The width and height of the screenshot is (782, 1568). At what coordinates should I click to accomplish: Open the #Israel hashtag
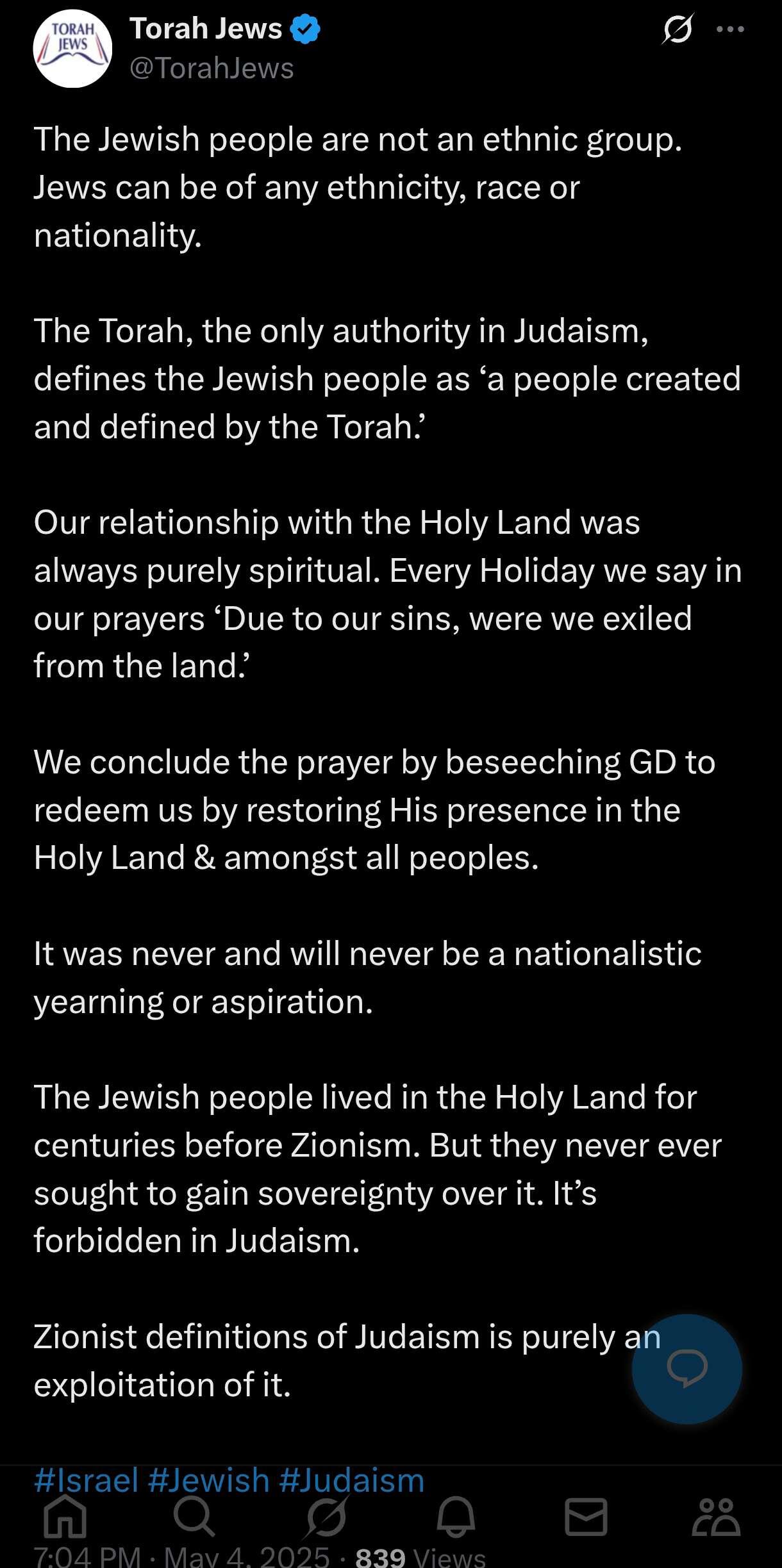(x=86, y=1481)
